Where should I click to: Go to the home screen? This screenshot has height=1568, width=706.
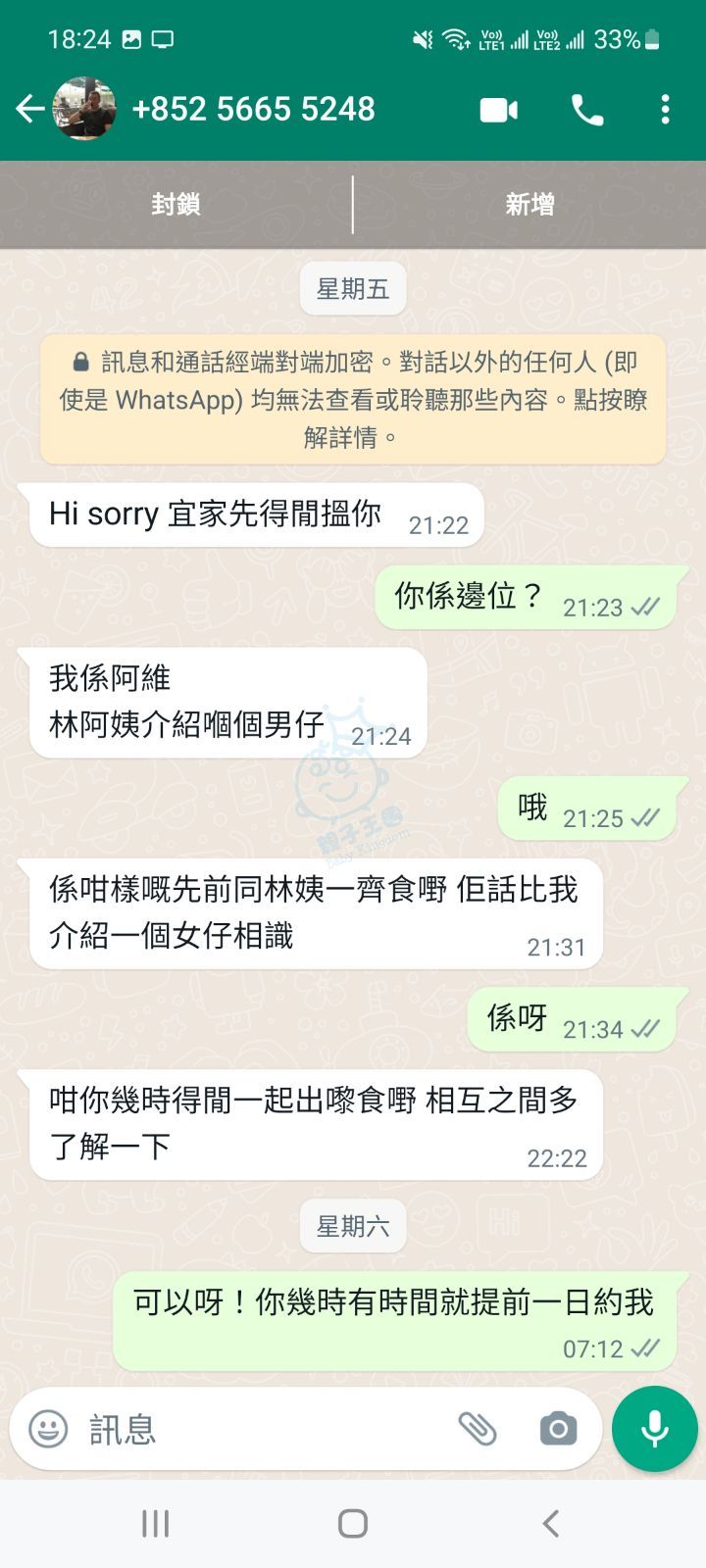353,1523
